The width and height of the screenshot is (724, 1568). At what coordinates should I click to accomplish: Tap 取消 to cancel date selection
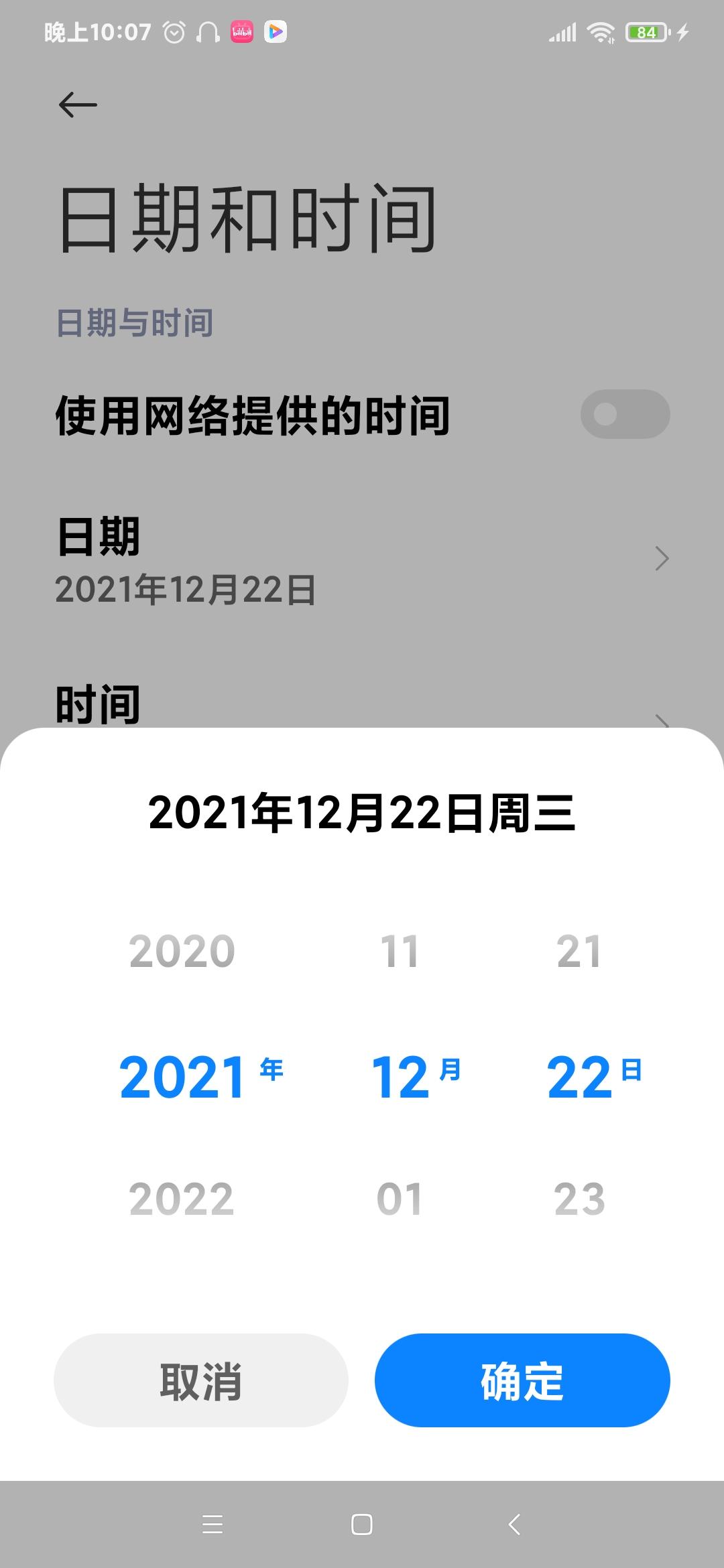coord(200,1380)
